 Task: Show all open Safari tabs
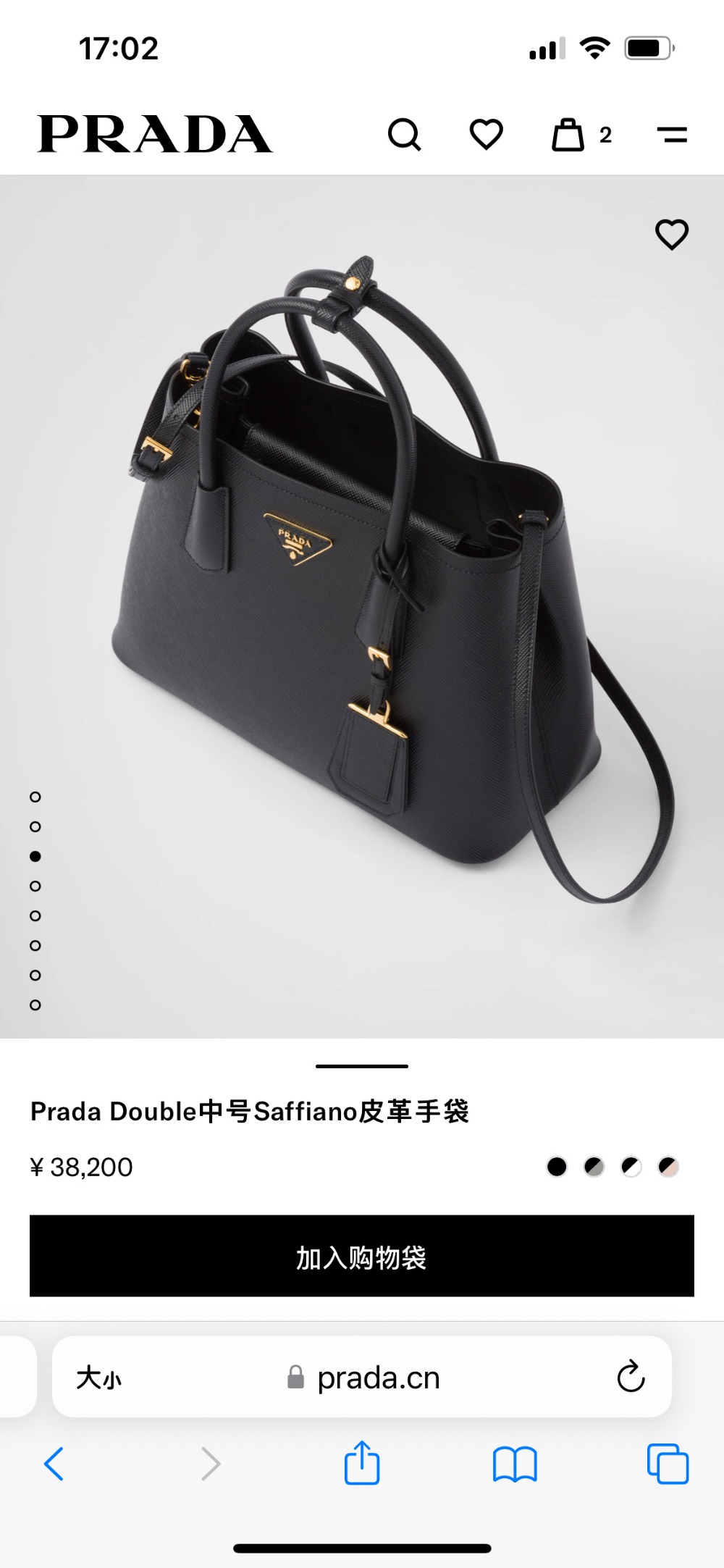tap(668, 1464)
